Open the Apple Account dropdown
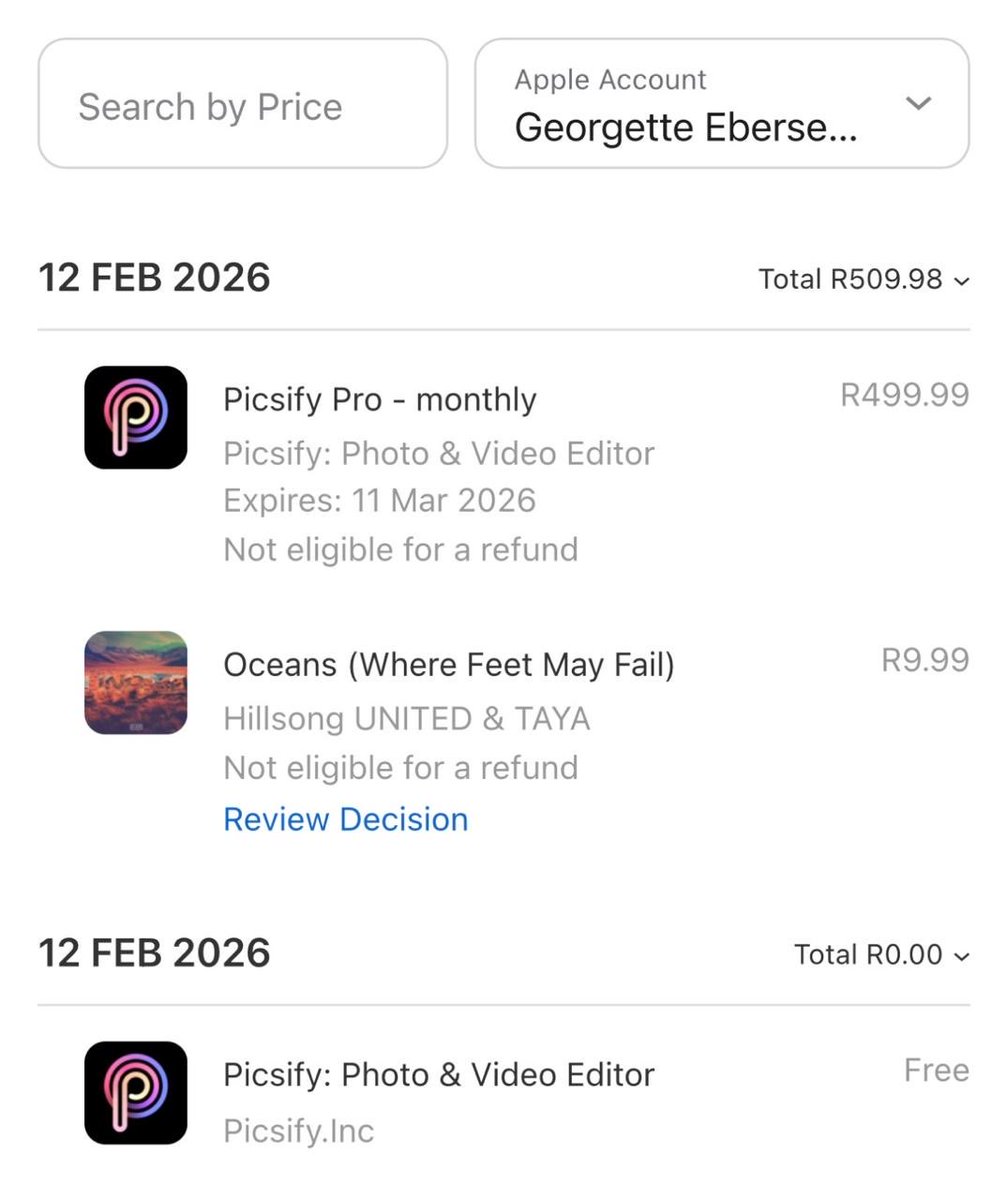 [721, 104]
